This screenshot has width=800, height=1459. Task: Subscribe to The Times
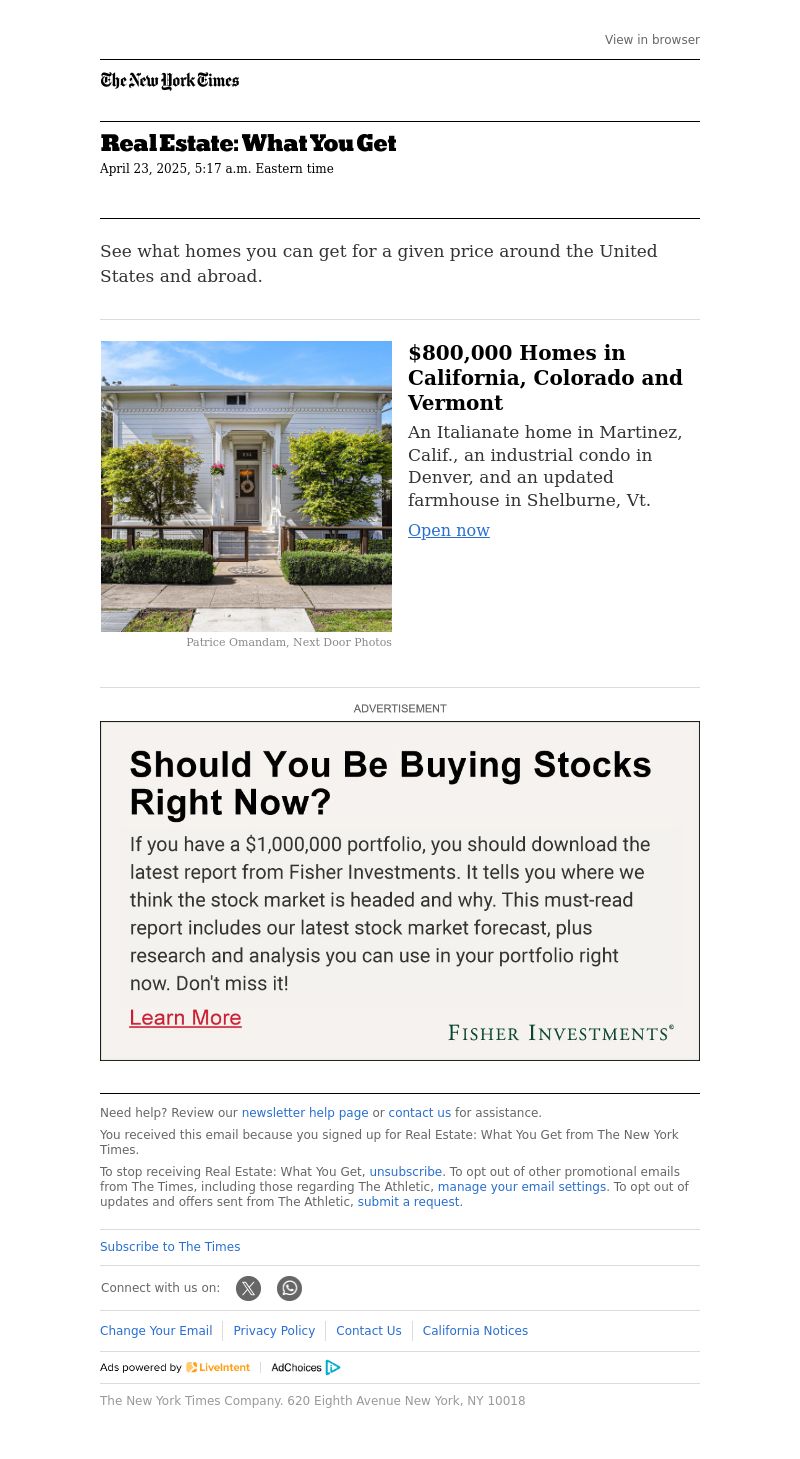(x=170, y=1247)
